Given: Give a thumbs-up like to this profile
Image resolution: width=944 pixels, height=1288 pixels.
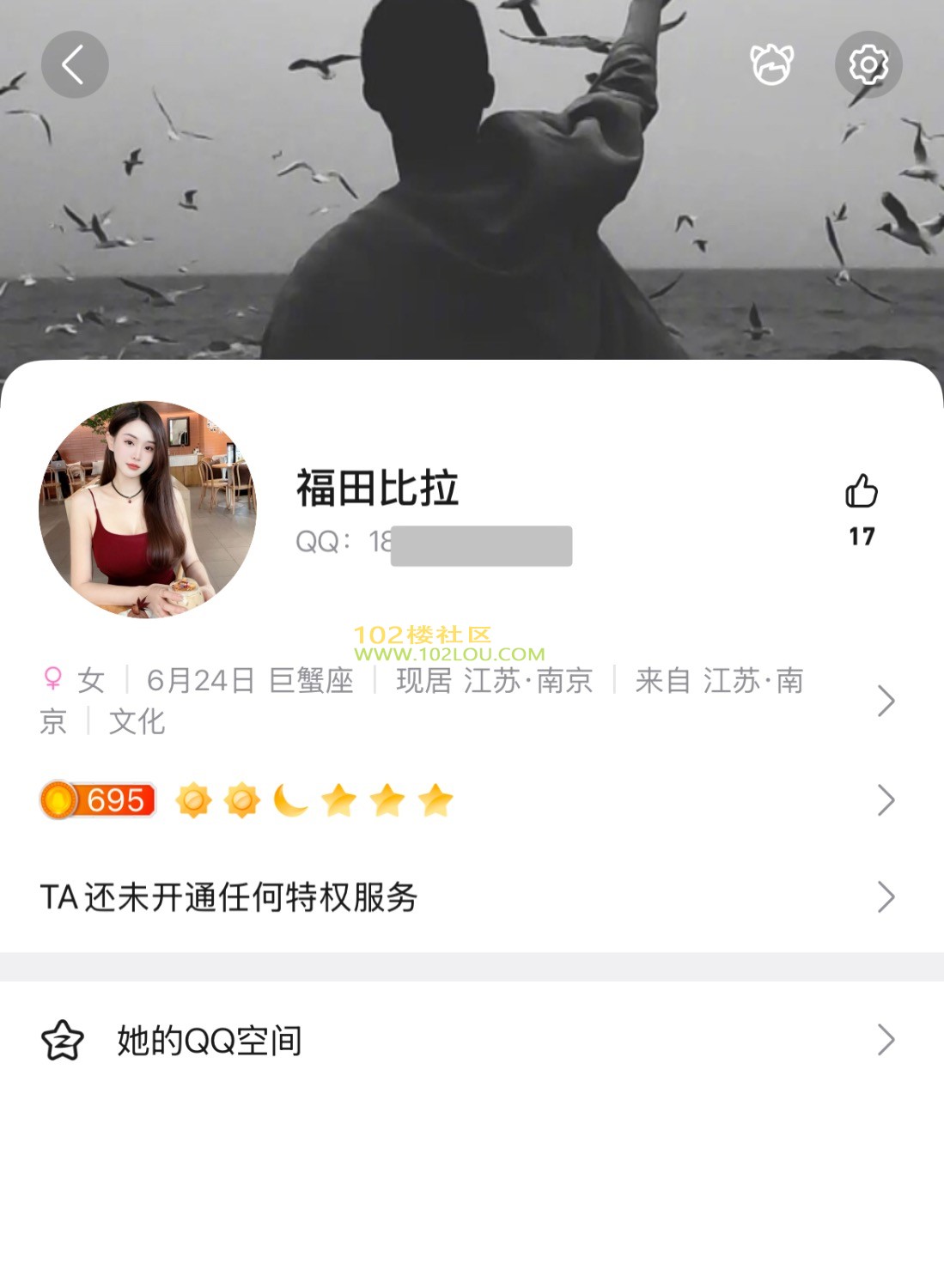Looking at the screenshot, I should pos(861,492).
